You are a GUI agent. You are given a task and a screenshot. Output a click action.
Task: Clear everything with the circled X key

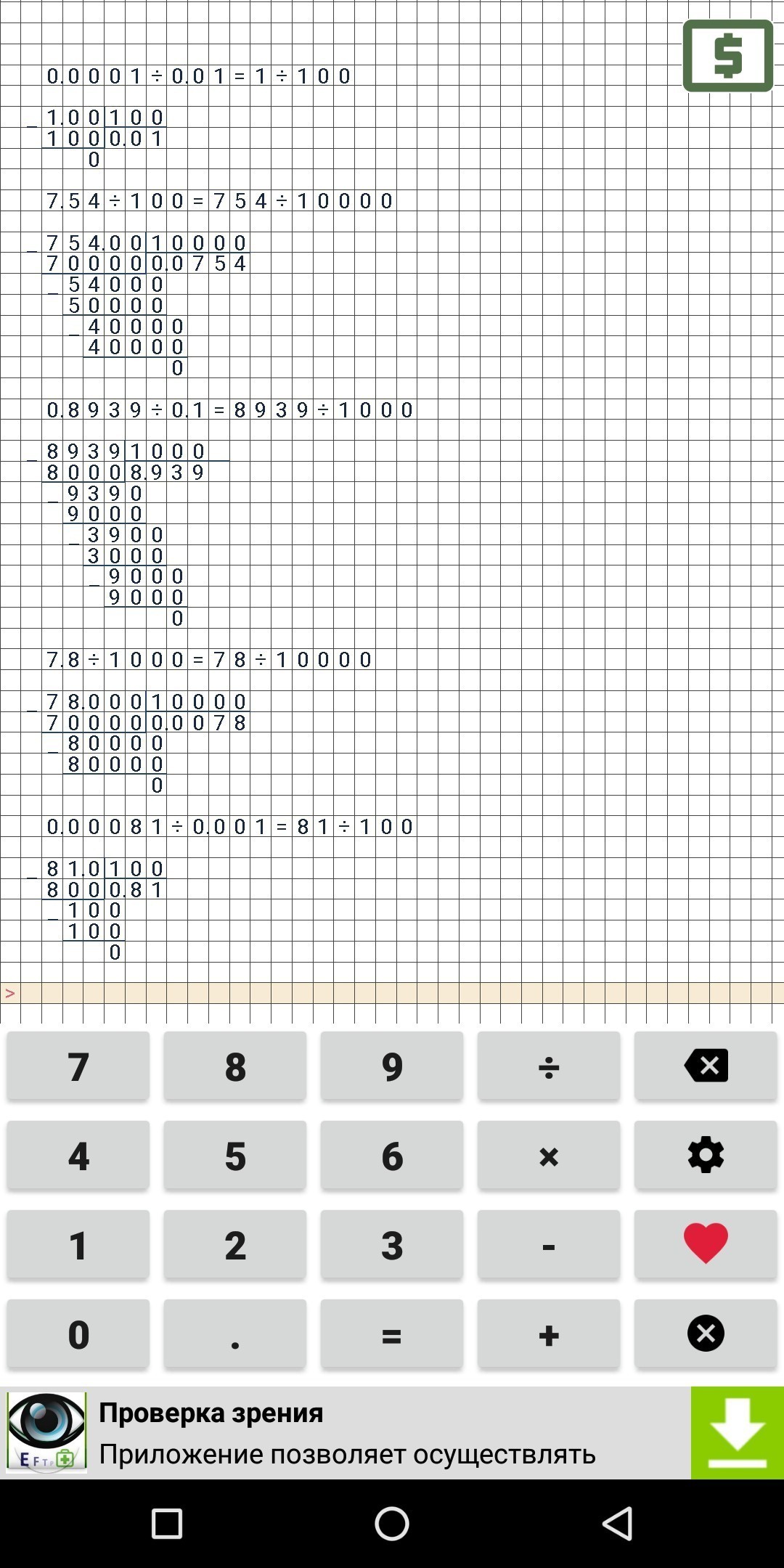click(x=706, y=1334)
